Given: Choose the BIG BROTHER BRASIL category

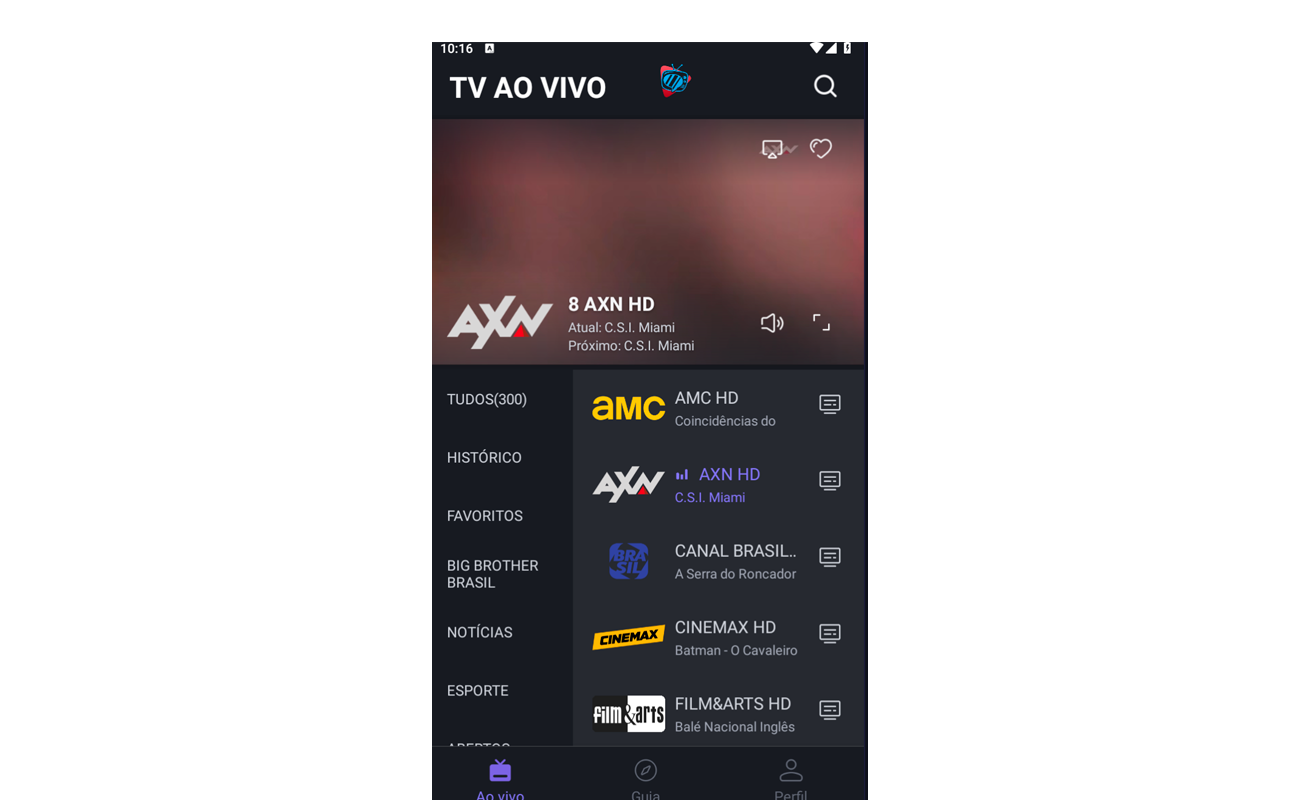Looking at the screenshot, I should tap(493, 574).
